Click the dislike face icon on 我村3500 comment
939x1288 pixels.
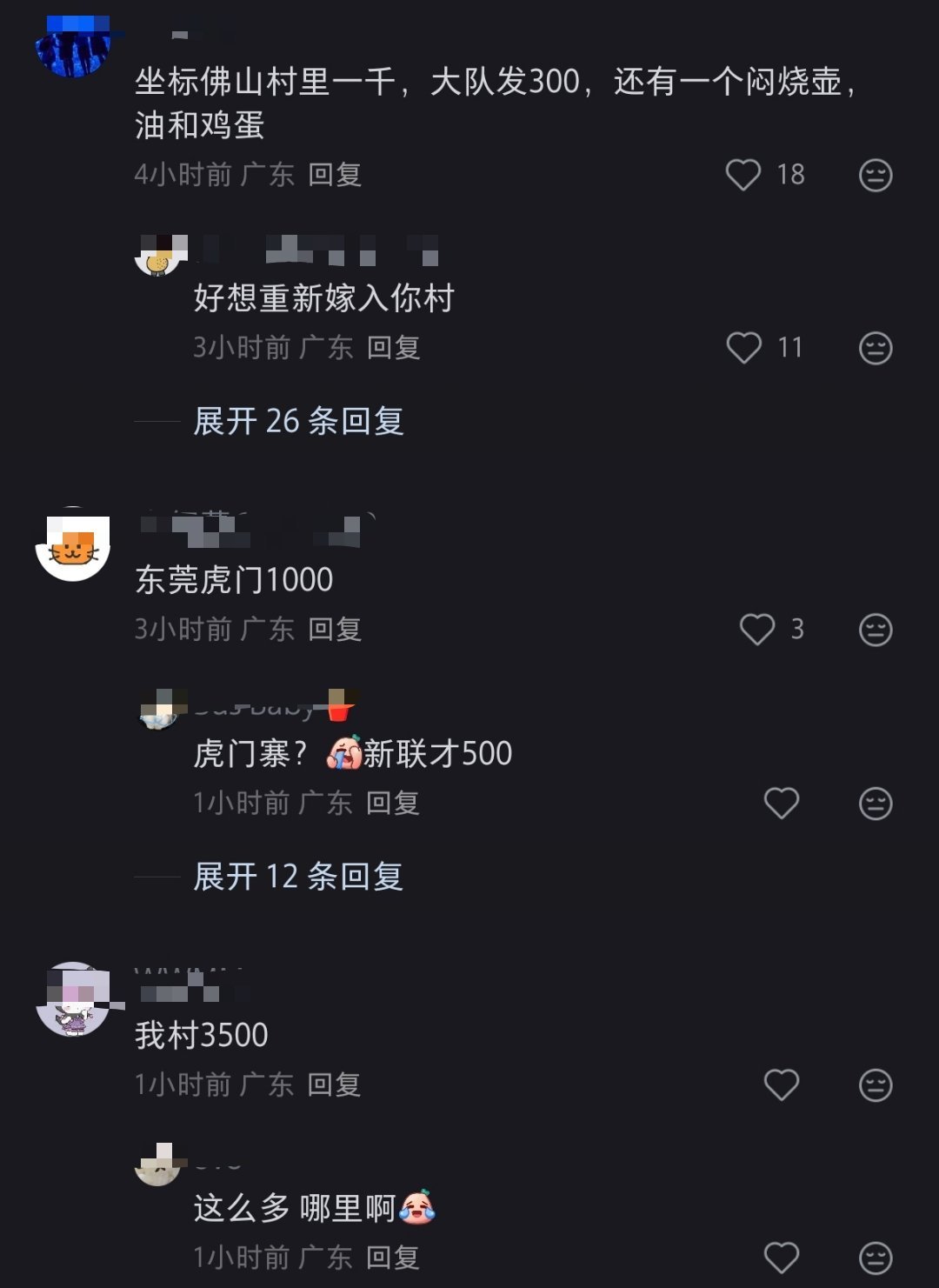[877, 1084]
